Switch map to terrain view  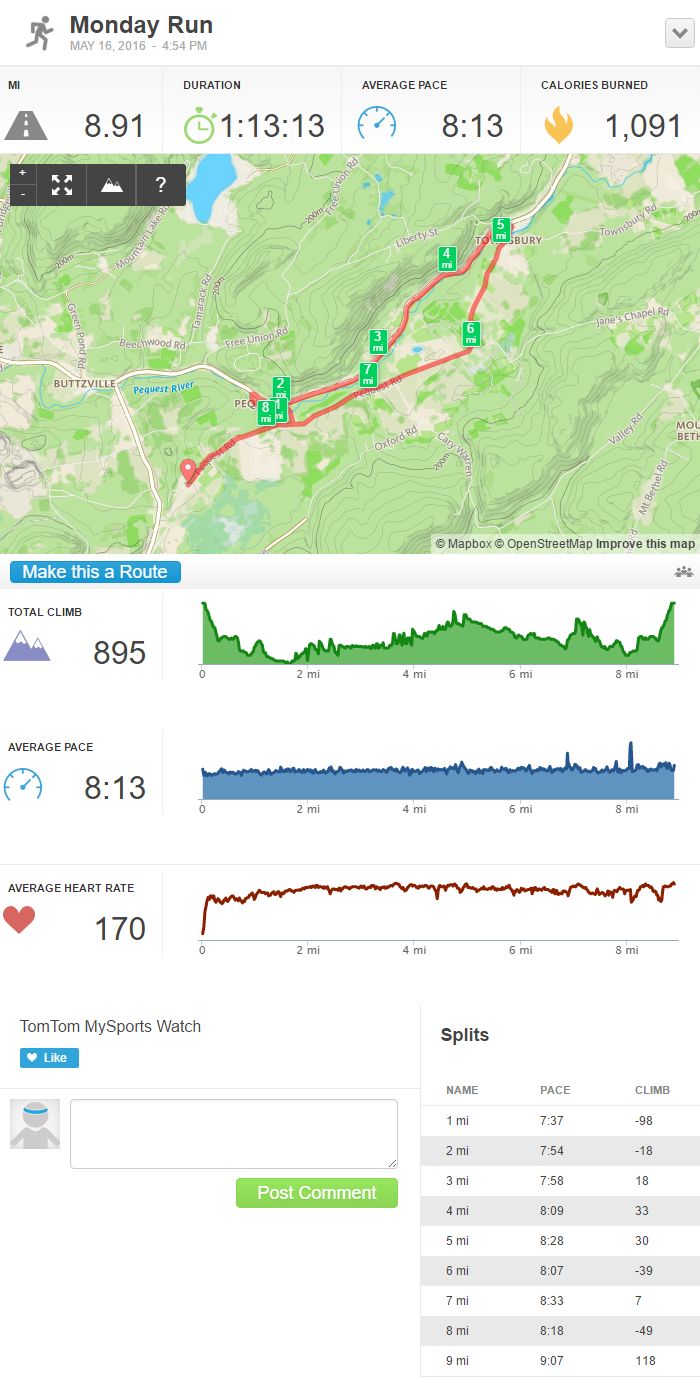click(x=112, y=185)
